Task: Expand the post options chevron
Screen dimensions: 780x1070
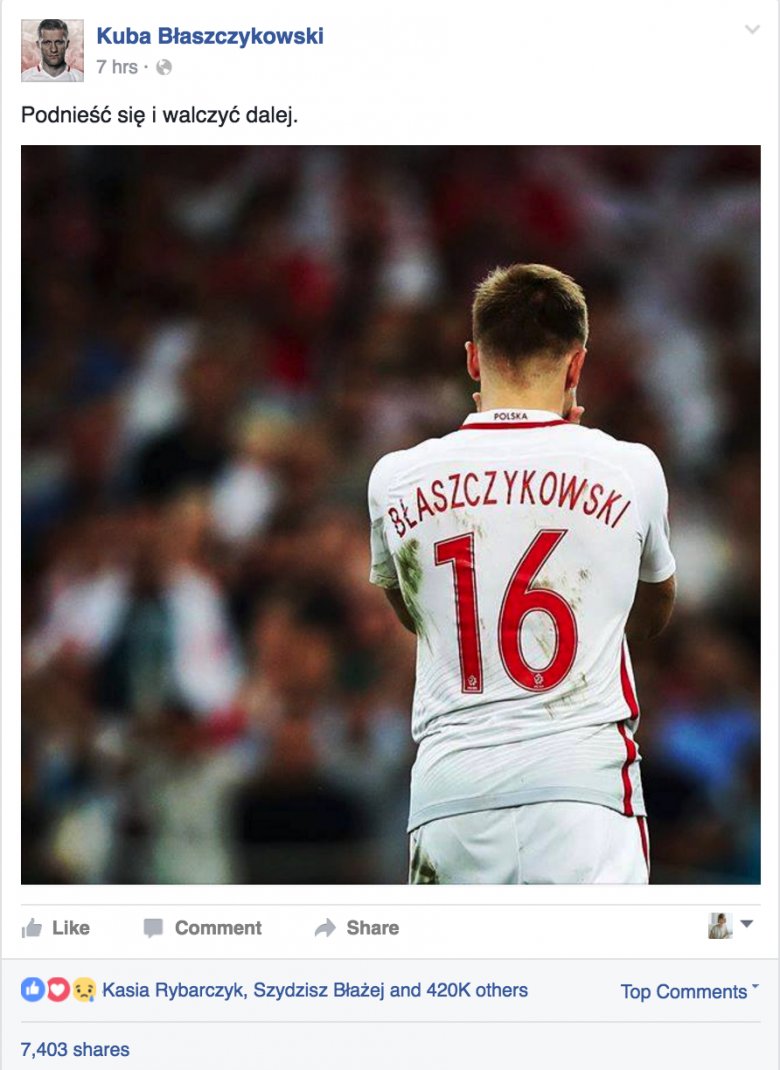Action: click(x=752, y=30)
